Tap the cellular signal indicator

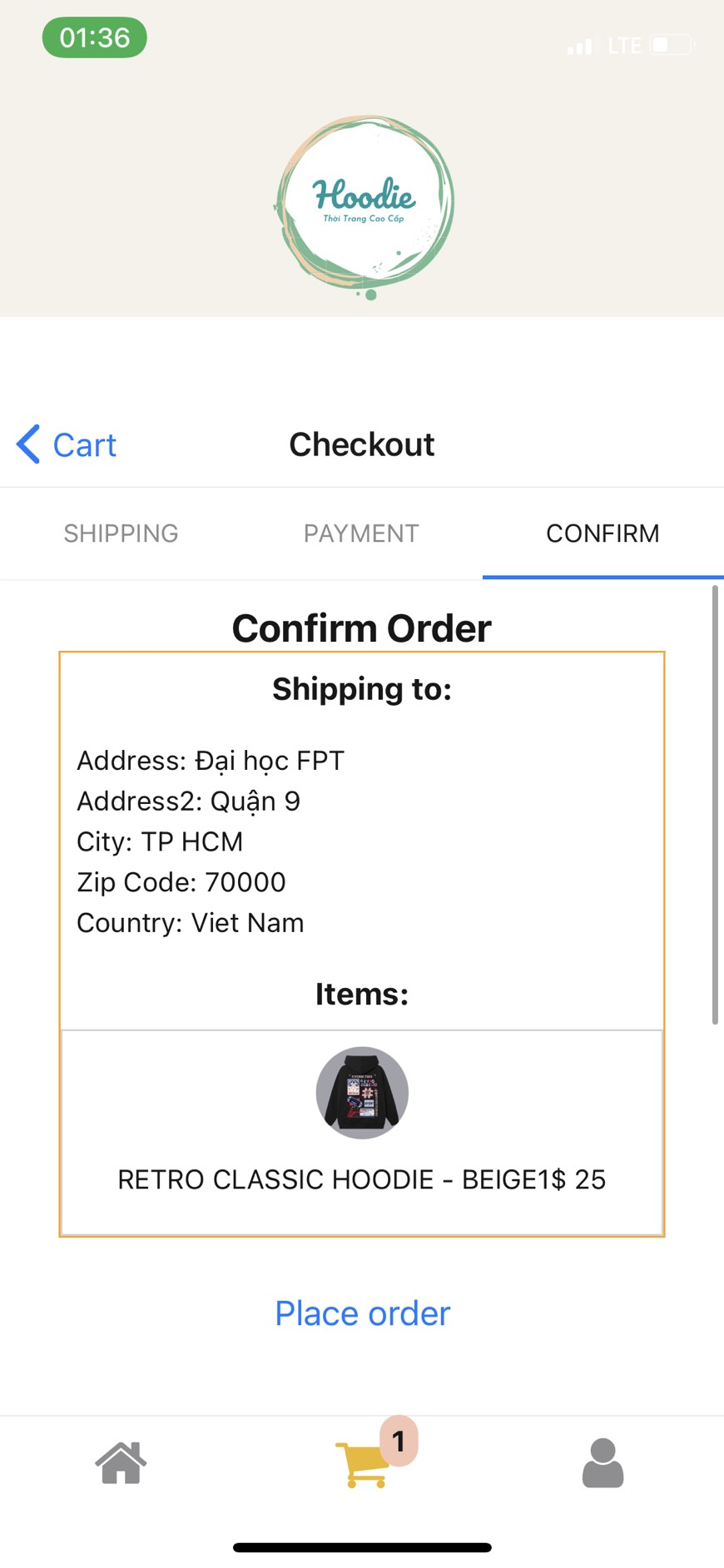point(579,46)
